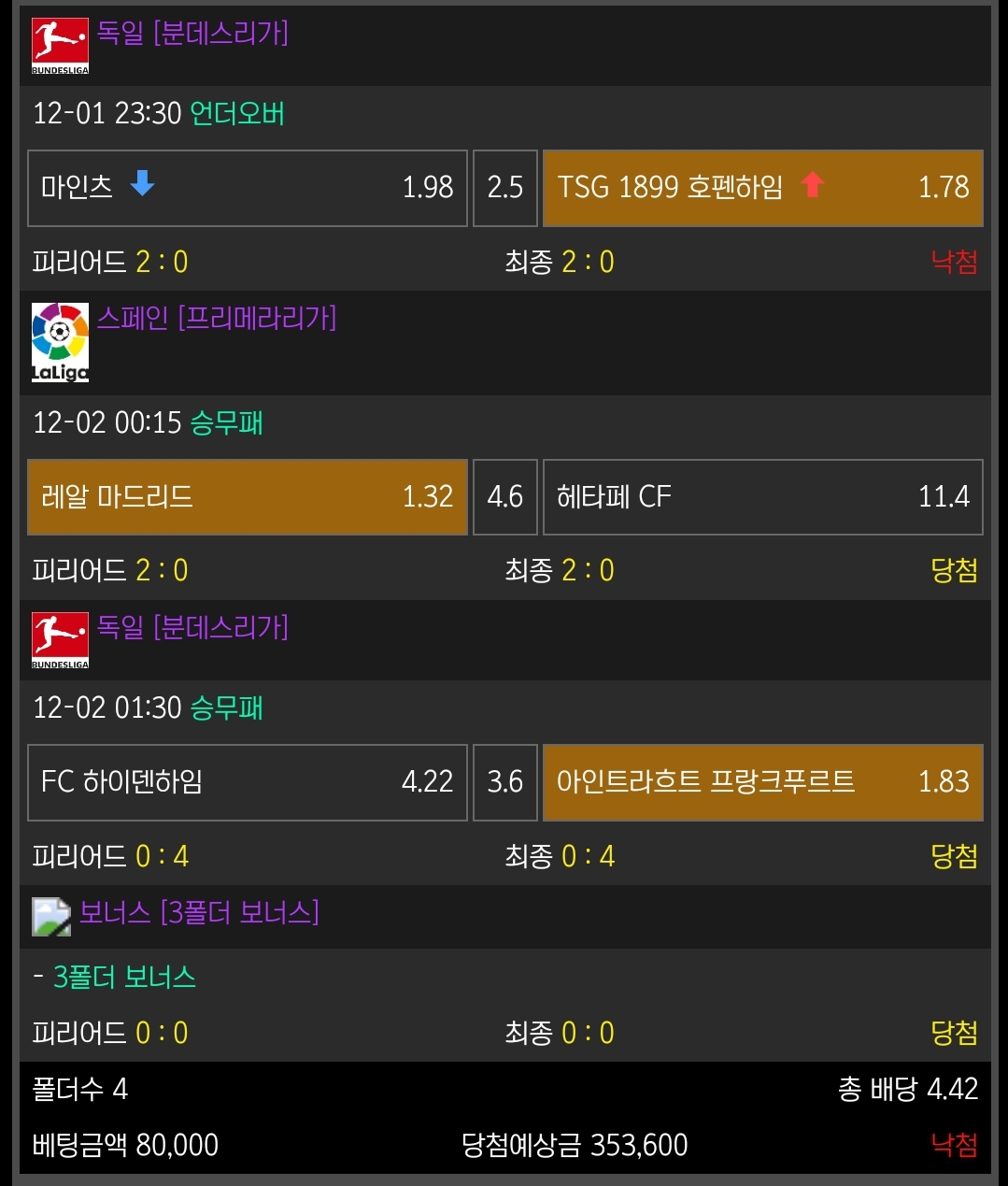Image resolution: width=1008 pixels, height=1186 pixels.
Task: Select the 레알 마드리드 win at 1.32
Action: pyautogui.click(x=247, y=497)
